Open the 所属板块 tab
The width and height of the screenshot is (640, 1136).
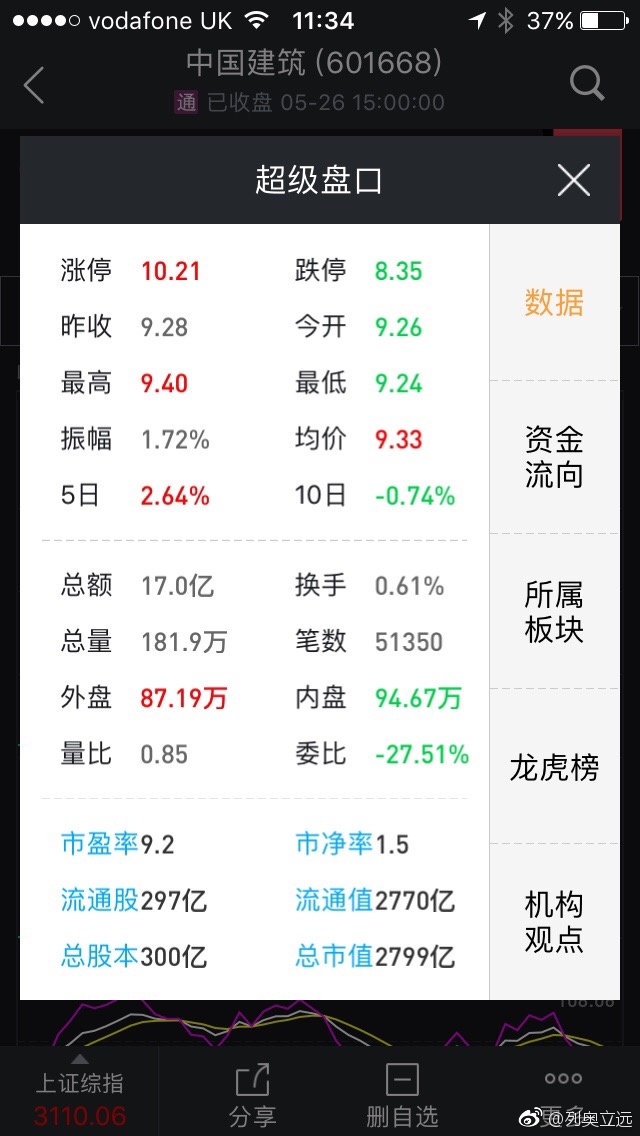coord(554,612)
